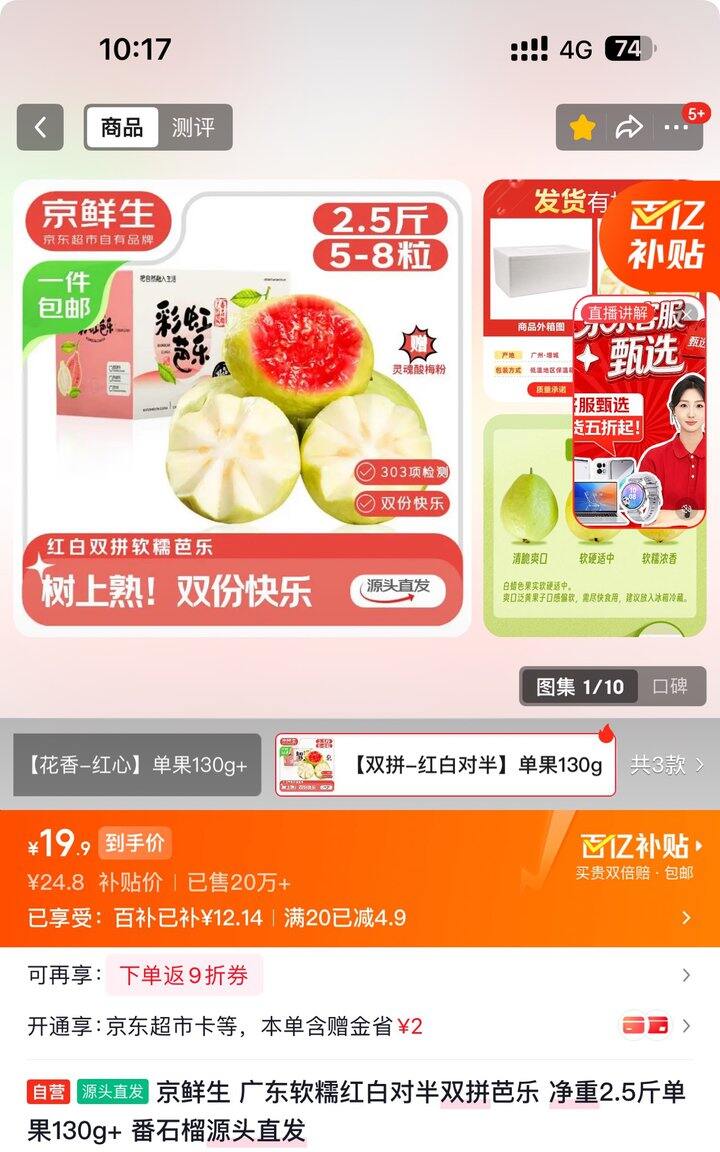Choose the 【花香-红心】单果130g+ variant

pyautogui.click(x=137, y=765)
